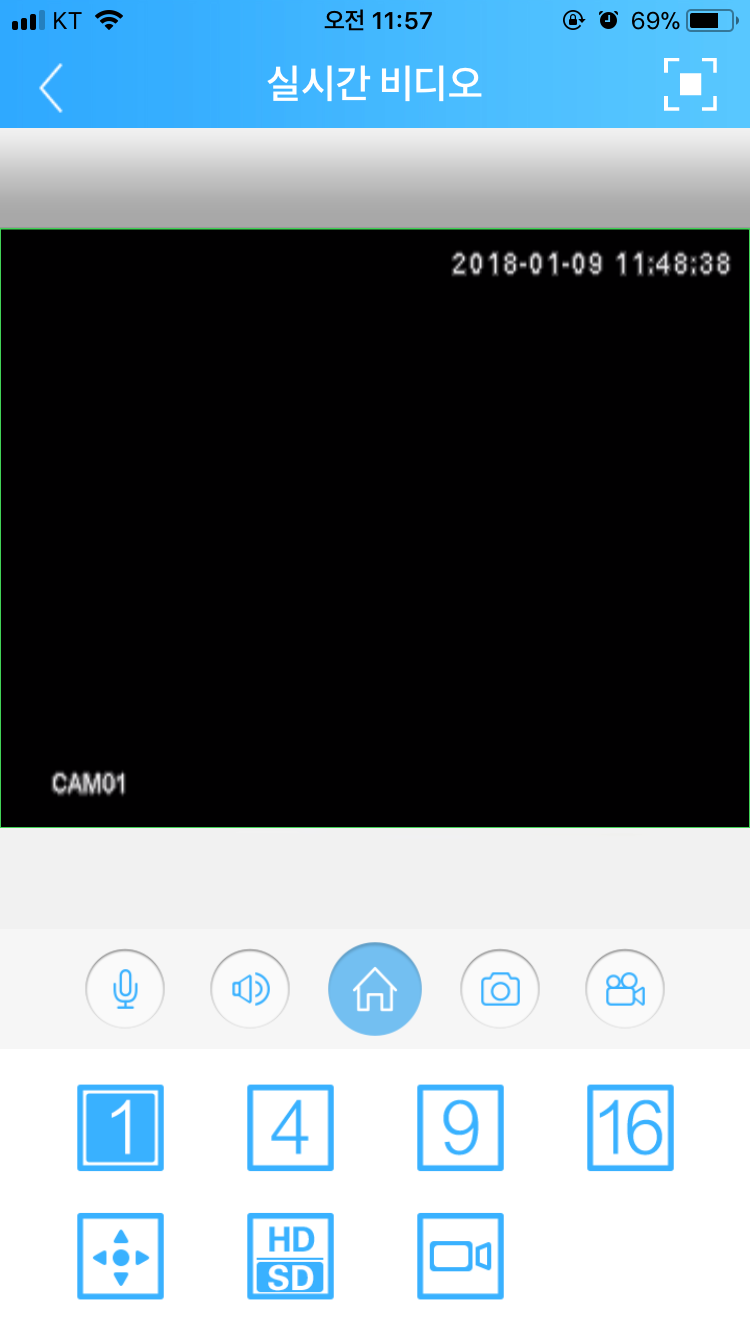750x1334 pixels.
Task: Go back using the top-left arrow
Action: click(x=51, y=88)
